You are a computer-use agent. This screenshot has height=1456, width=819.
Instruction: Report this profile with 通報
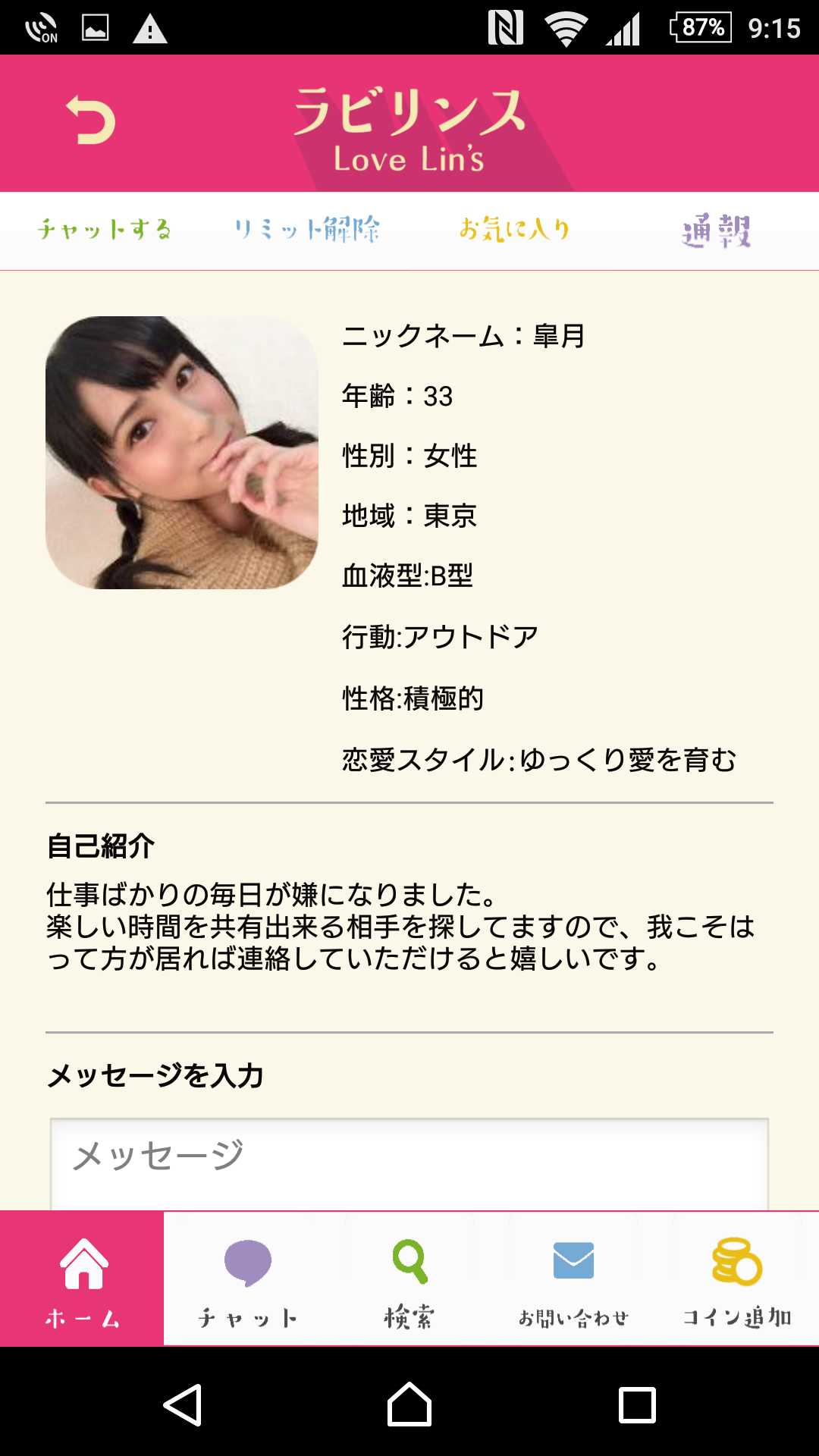pos(716,231)
